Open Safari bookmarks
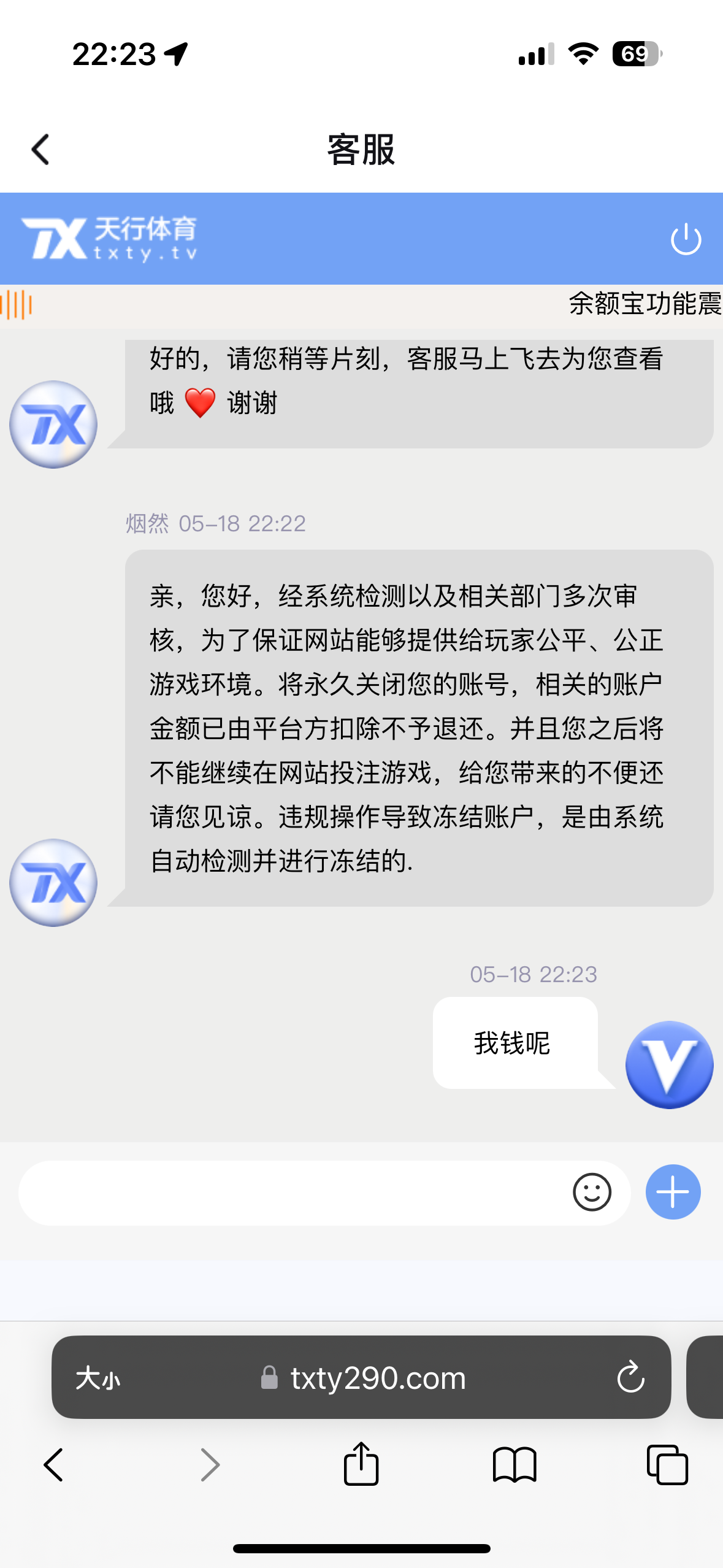 (515, 1465)
